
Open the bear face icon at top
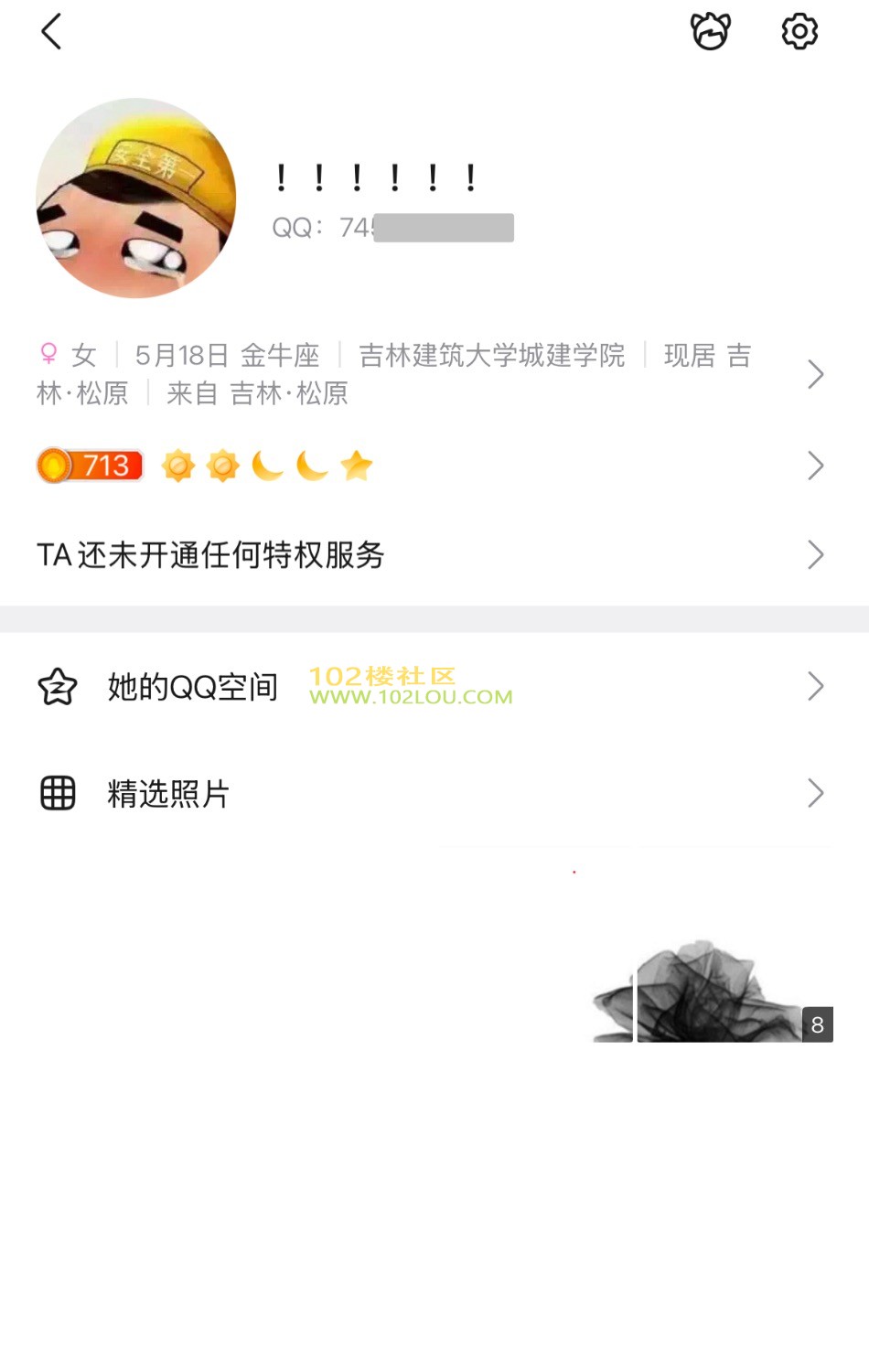(710, 32)
